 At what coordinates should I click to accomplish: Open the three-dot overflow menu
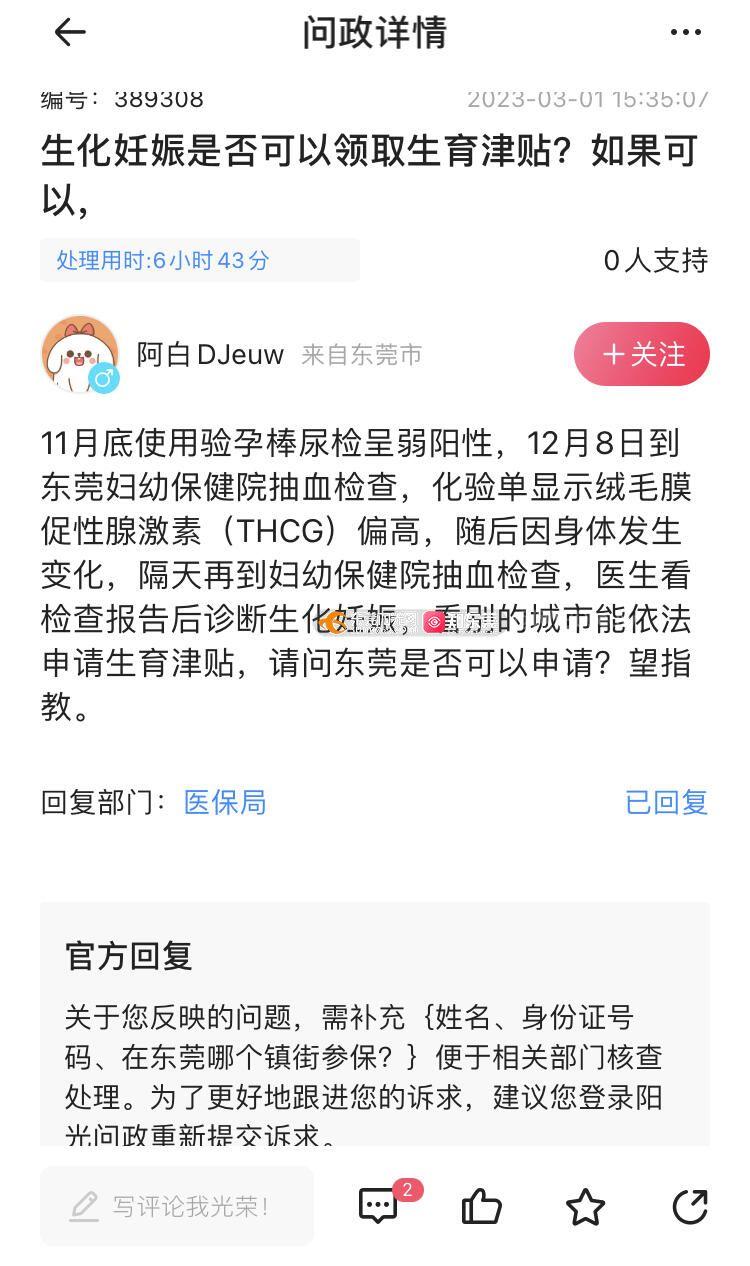(685, 33)
